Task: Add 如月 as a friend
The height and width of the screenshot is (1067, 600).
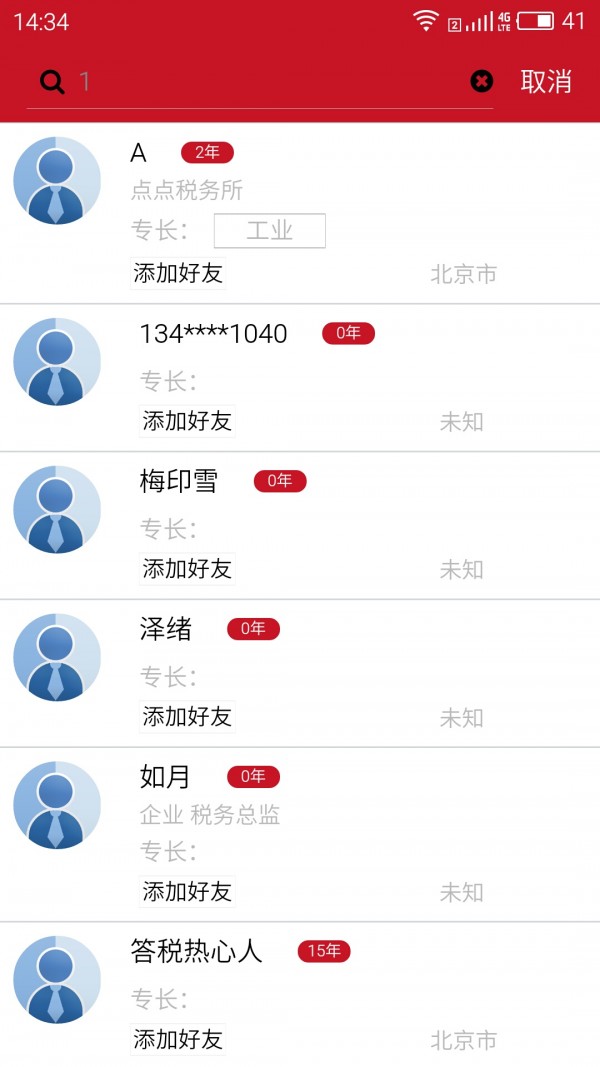Action: tap(187, 891)
